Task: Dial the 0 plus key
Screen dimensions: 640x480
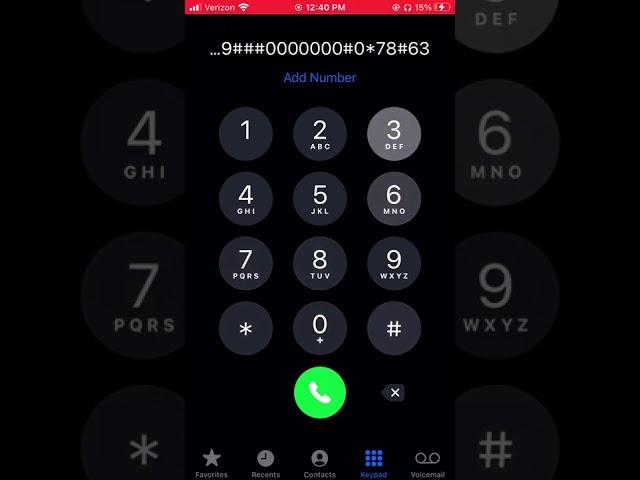Action: (320, 328)
